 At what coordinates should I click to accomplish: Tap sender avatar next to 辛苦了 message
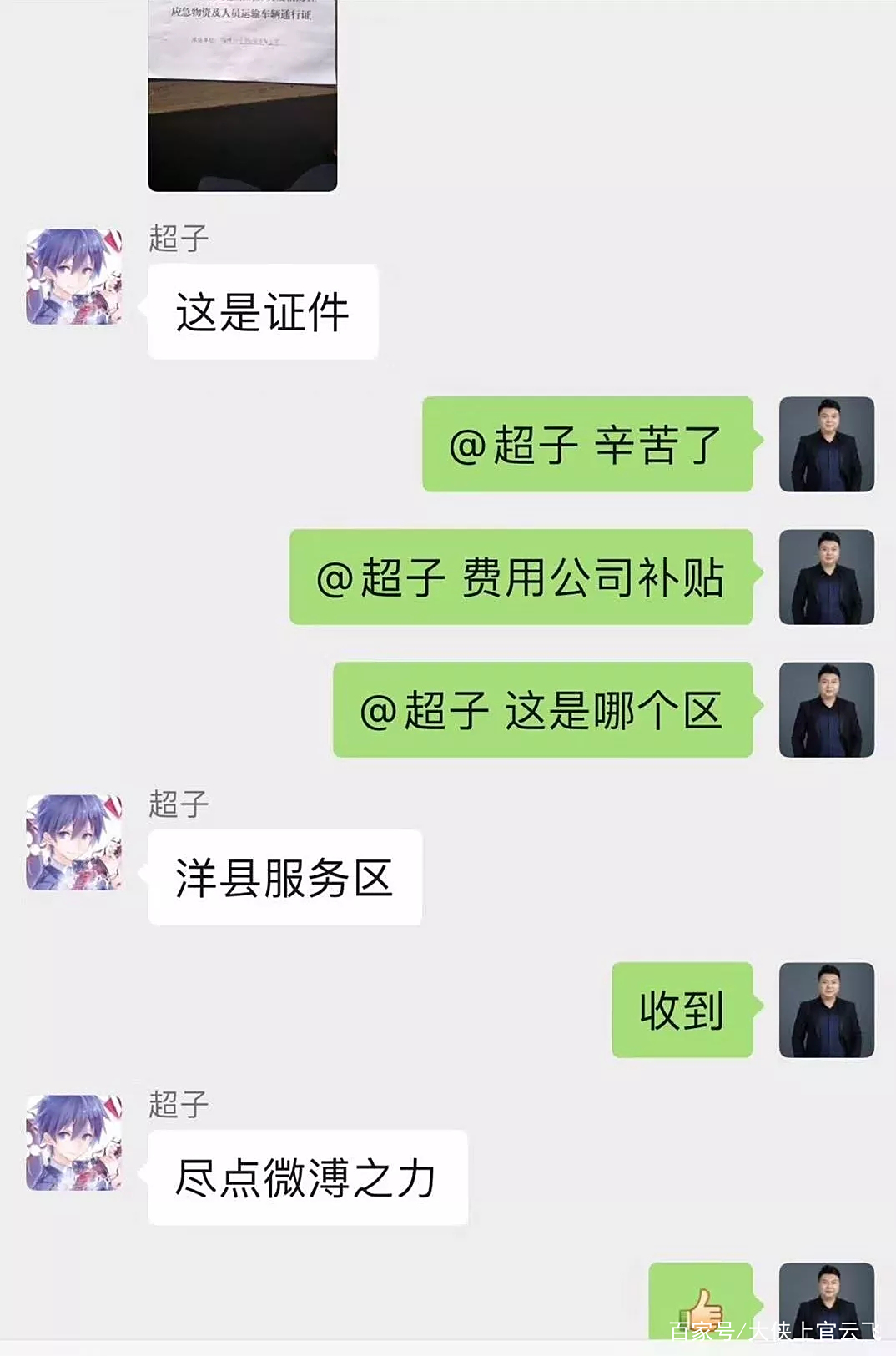coord(826,444)
